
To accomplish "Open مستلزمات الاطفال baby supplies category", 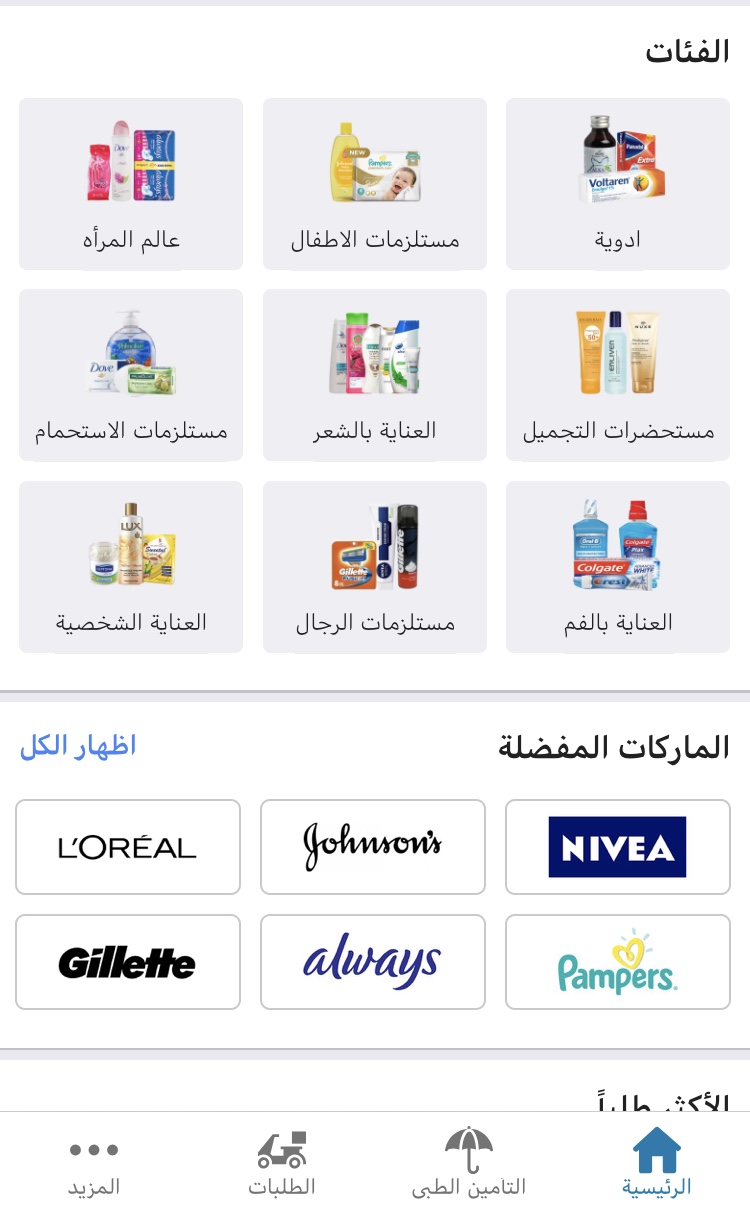I will click(x=374, y=184).
